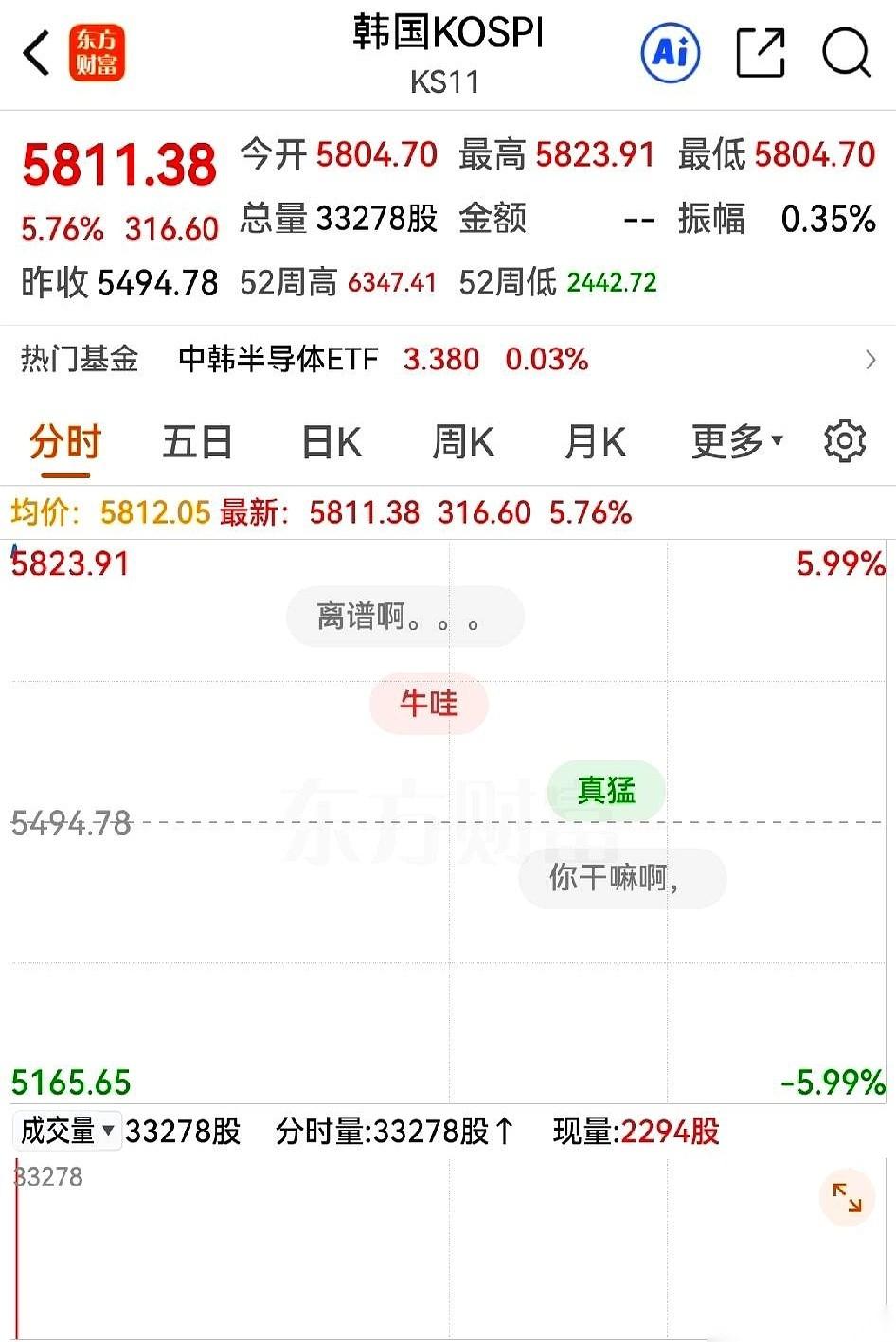Open the search icon
Image resolution: width=896 pixels, height=1342 pixels.
846,54
